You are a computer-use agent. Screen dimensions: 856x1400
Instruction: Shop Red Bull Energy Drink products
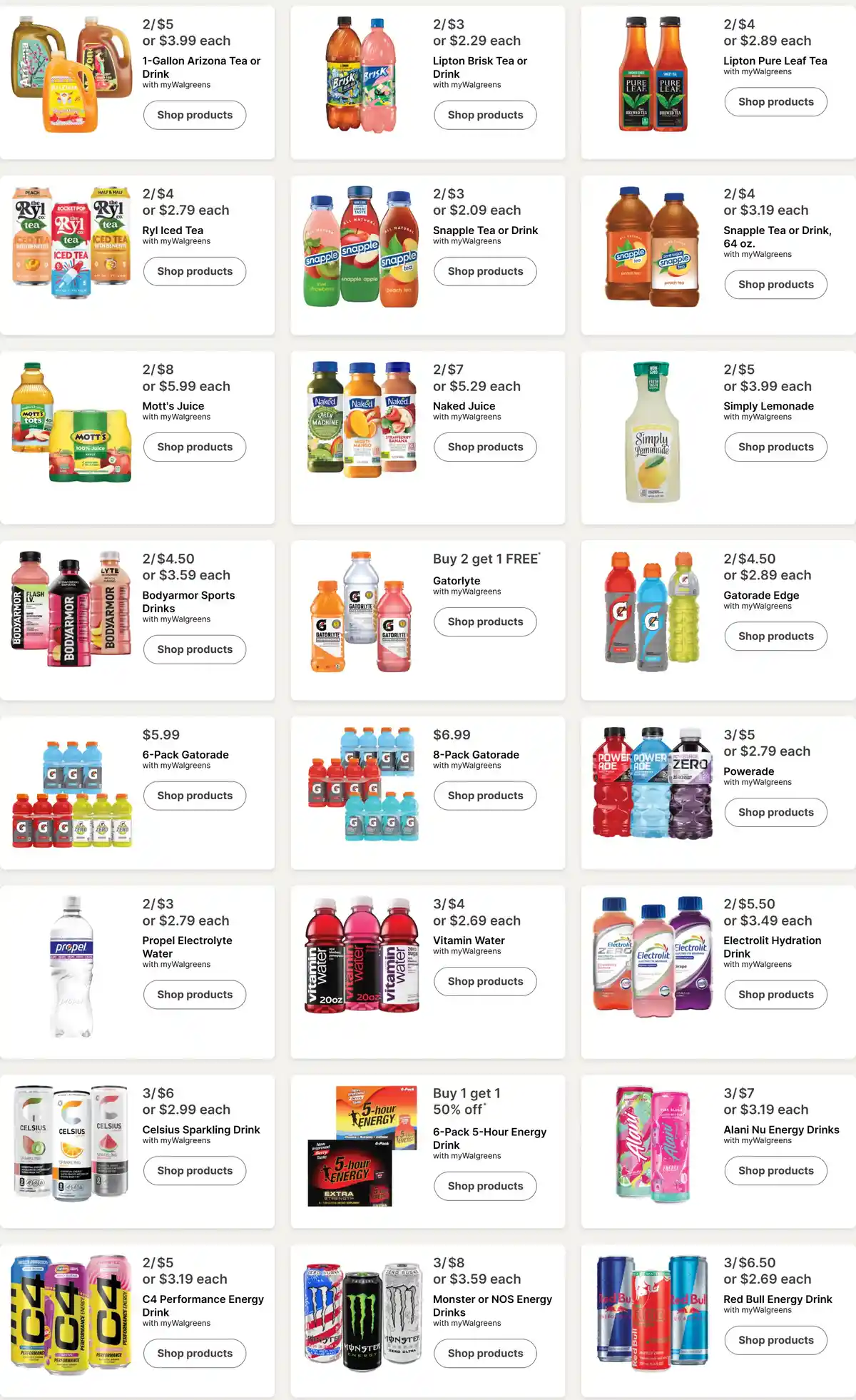point(776,1341)
